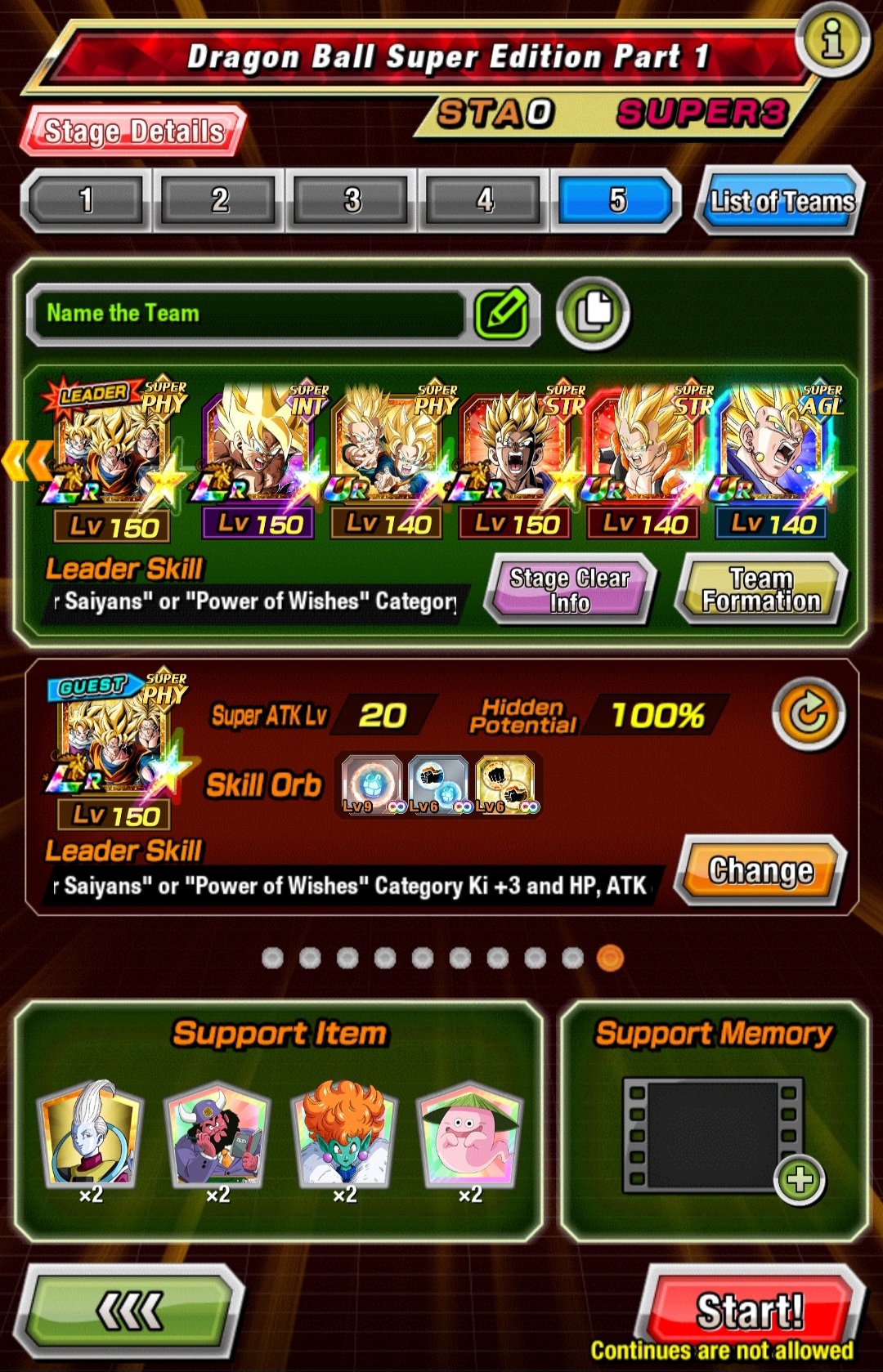Refresh the guest list

point(809,714)
